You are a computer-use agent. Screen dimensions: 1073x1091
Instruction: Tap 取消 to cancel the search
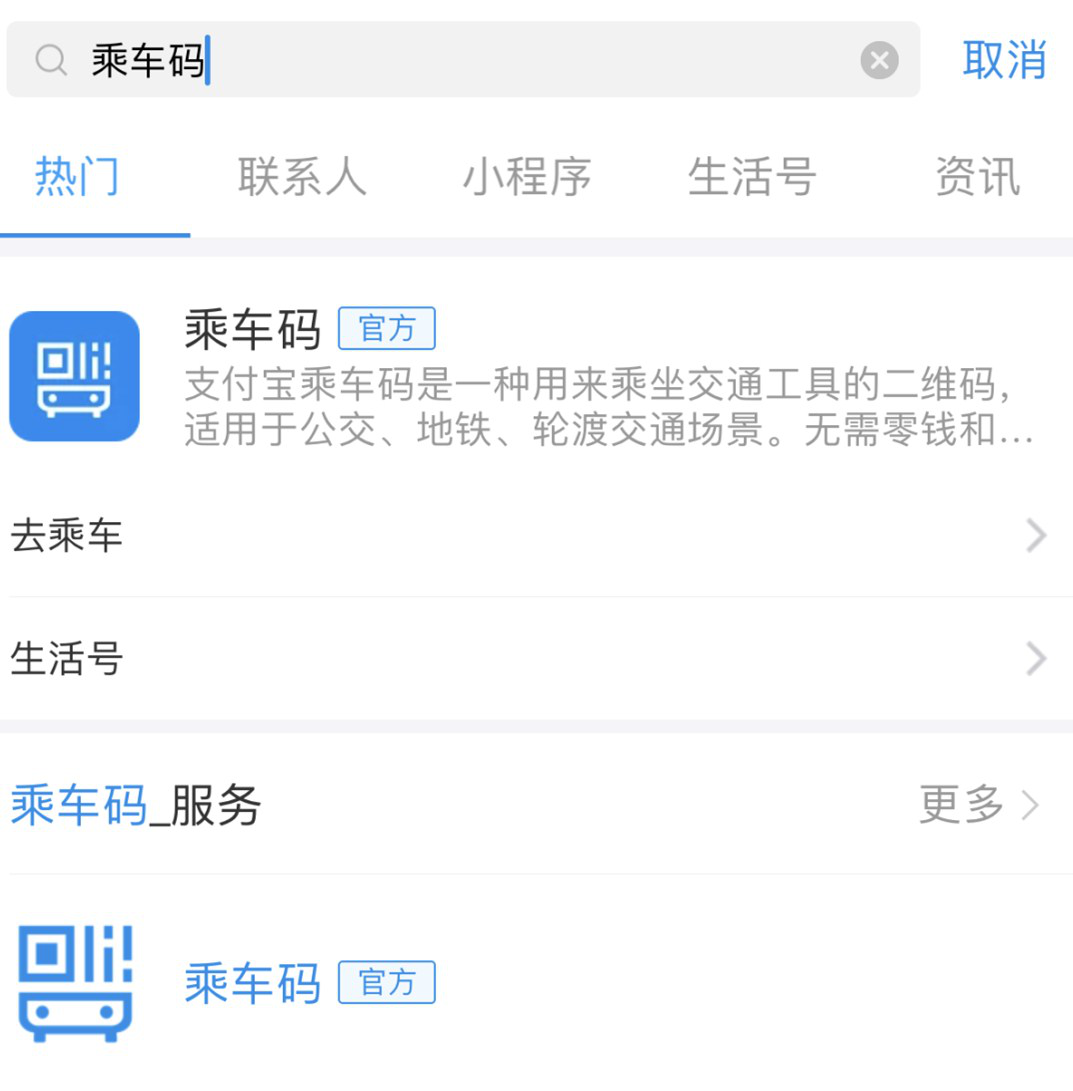point(1004,60)
